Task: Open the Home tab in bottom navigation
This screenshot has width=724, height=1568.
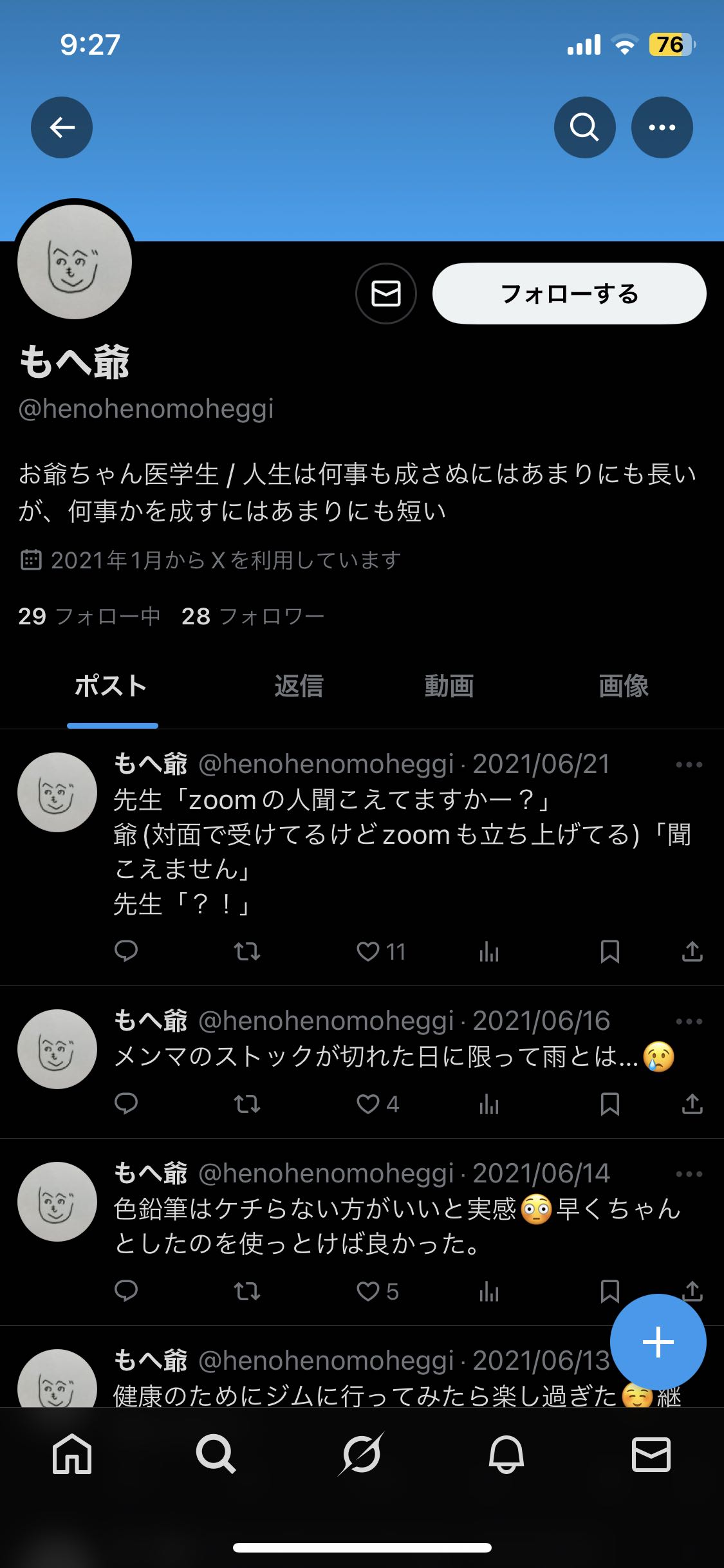Action: pyautogui.click(x=72, y=1455)
